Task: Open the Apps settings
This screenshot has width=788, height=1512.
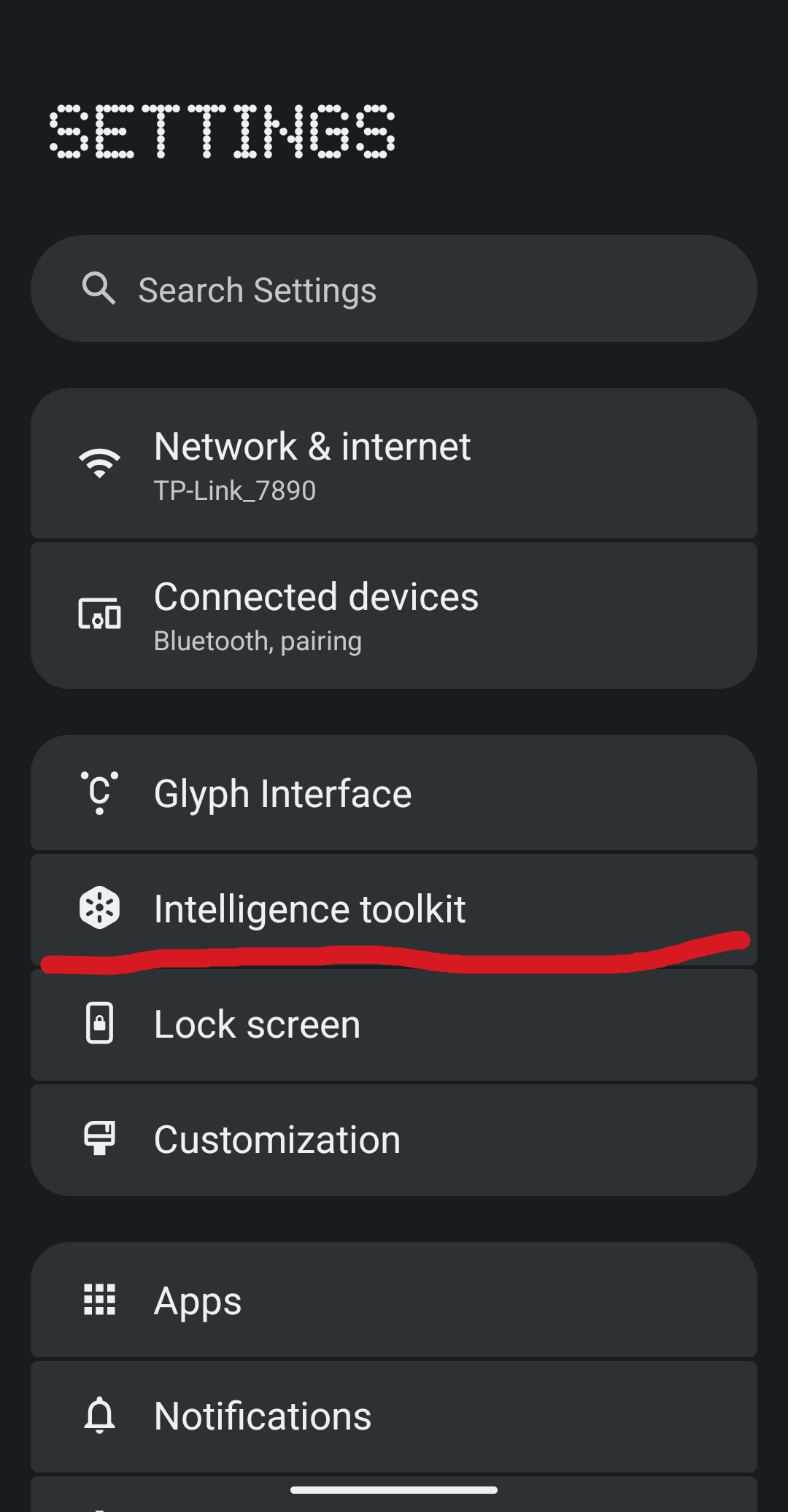Action: 394,1300
